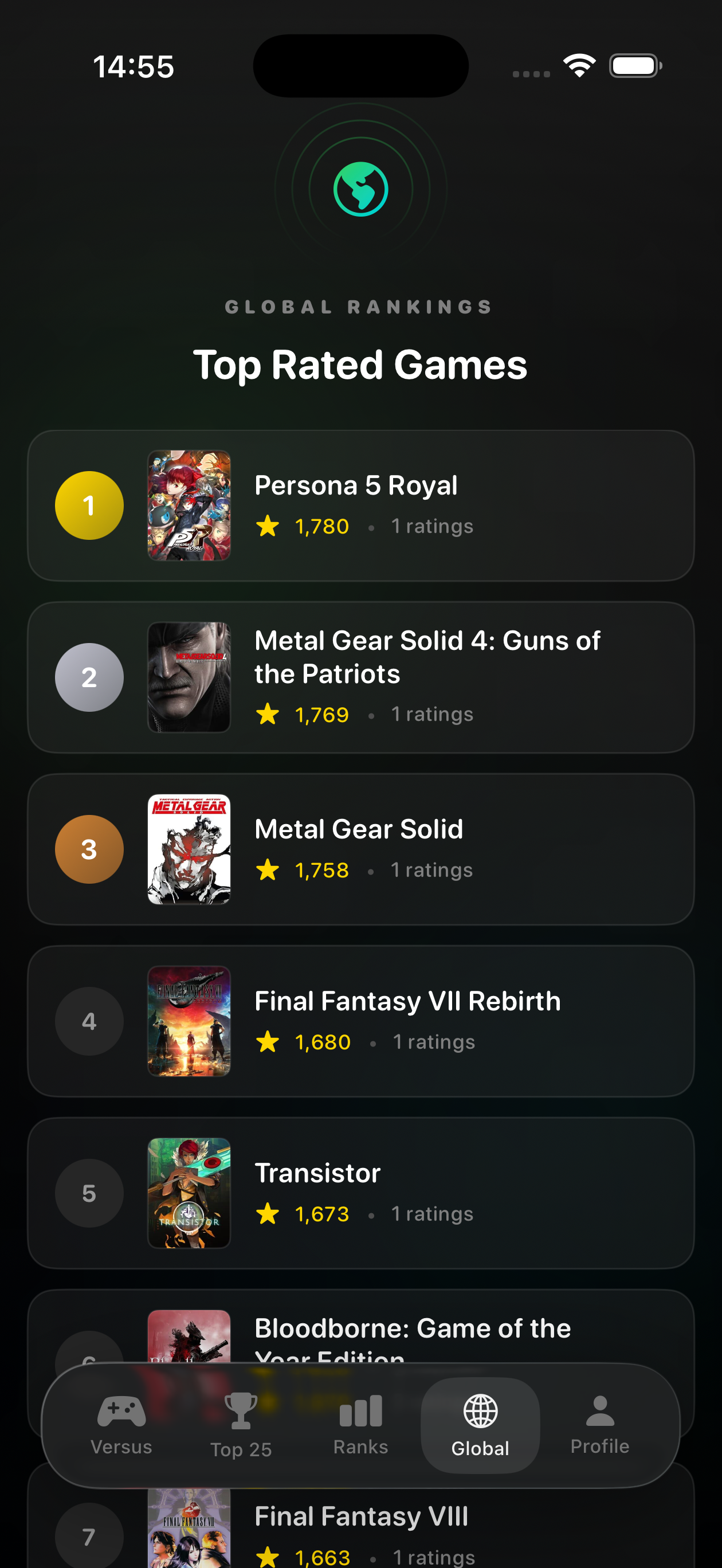
Task: Open the Top 25 trophy icon
Action: (241, 1410)
